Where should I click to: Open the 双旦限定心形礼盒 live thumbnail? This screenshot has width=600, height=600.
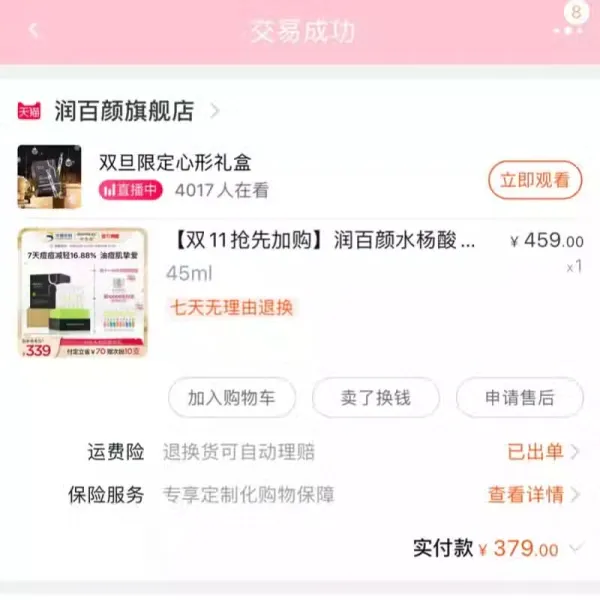(x=49, y=177)
